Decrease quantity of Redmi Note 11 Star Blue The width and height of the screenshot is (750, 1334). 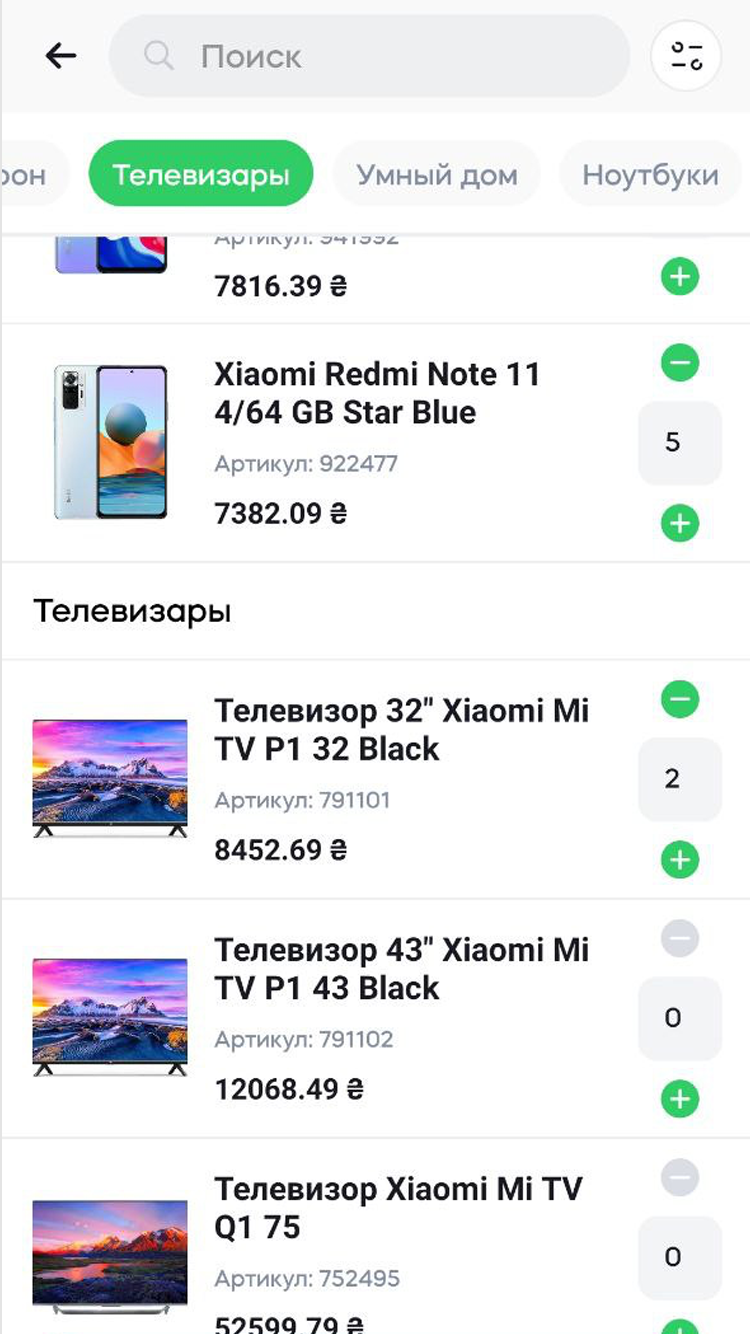pyautogui.click(x=680, y=362)
